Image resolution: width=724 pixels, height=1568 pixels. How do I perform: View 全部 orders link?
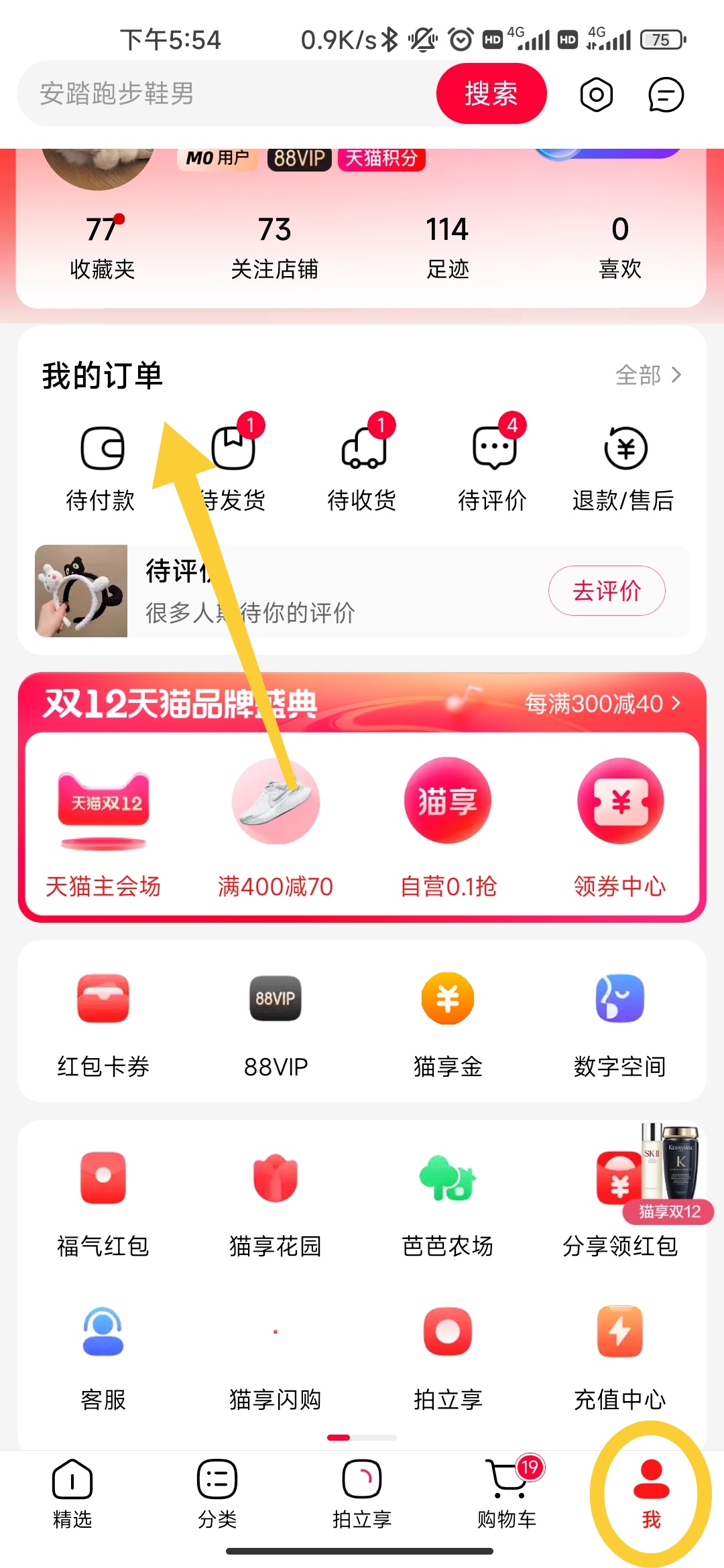click(648, 376)
